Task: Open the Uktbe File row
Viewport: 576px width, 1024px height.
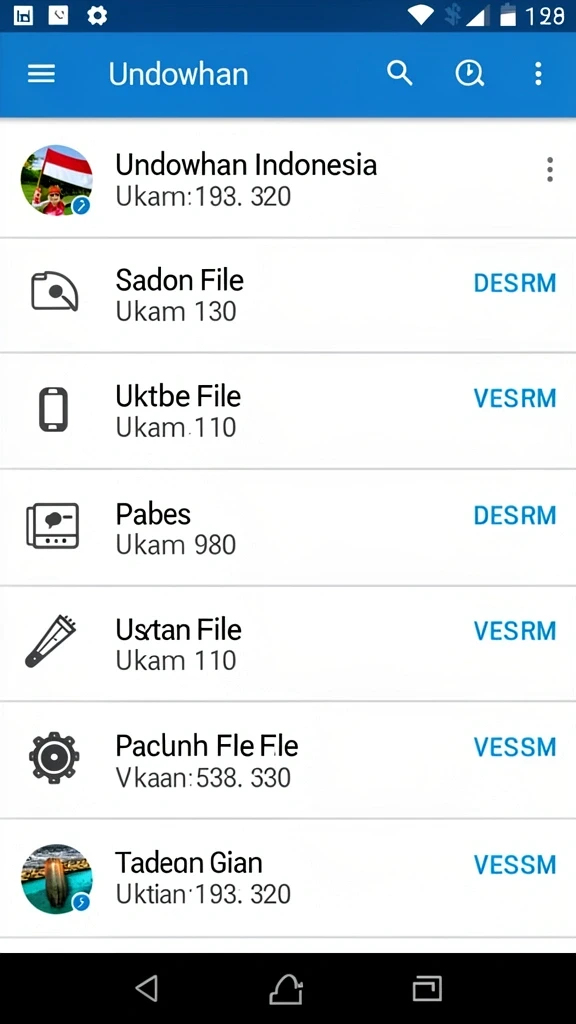Action: pyautogui.click(x=288, y=411)
